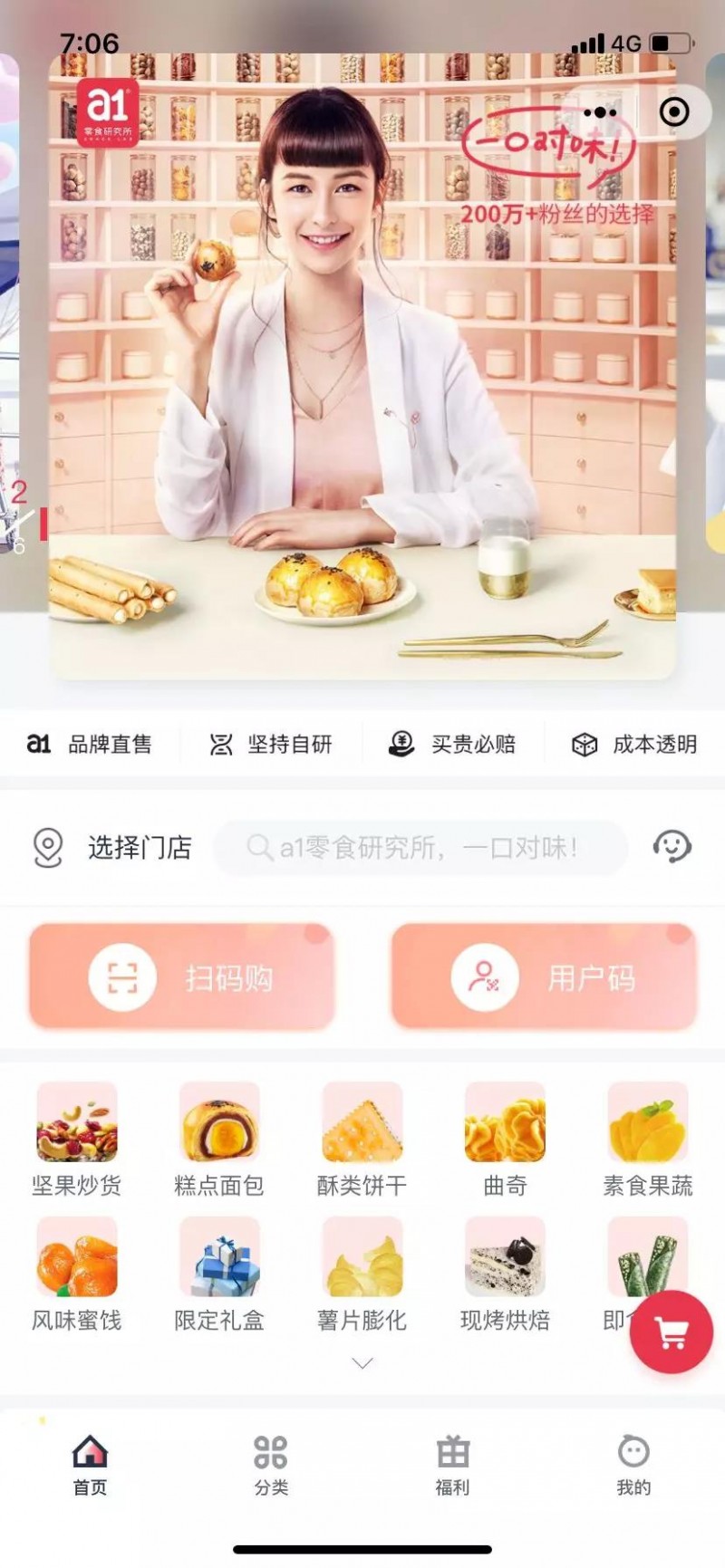Viewport: 725px width, 1568px height.
Task: Tap 选择门店 to choose a store
Action: point(113,848)
